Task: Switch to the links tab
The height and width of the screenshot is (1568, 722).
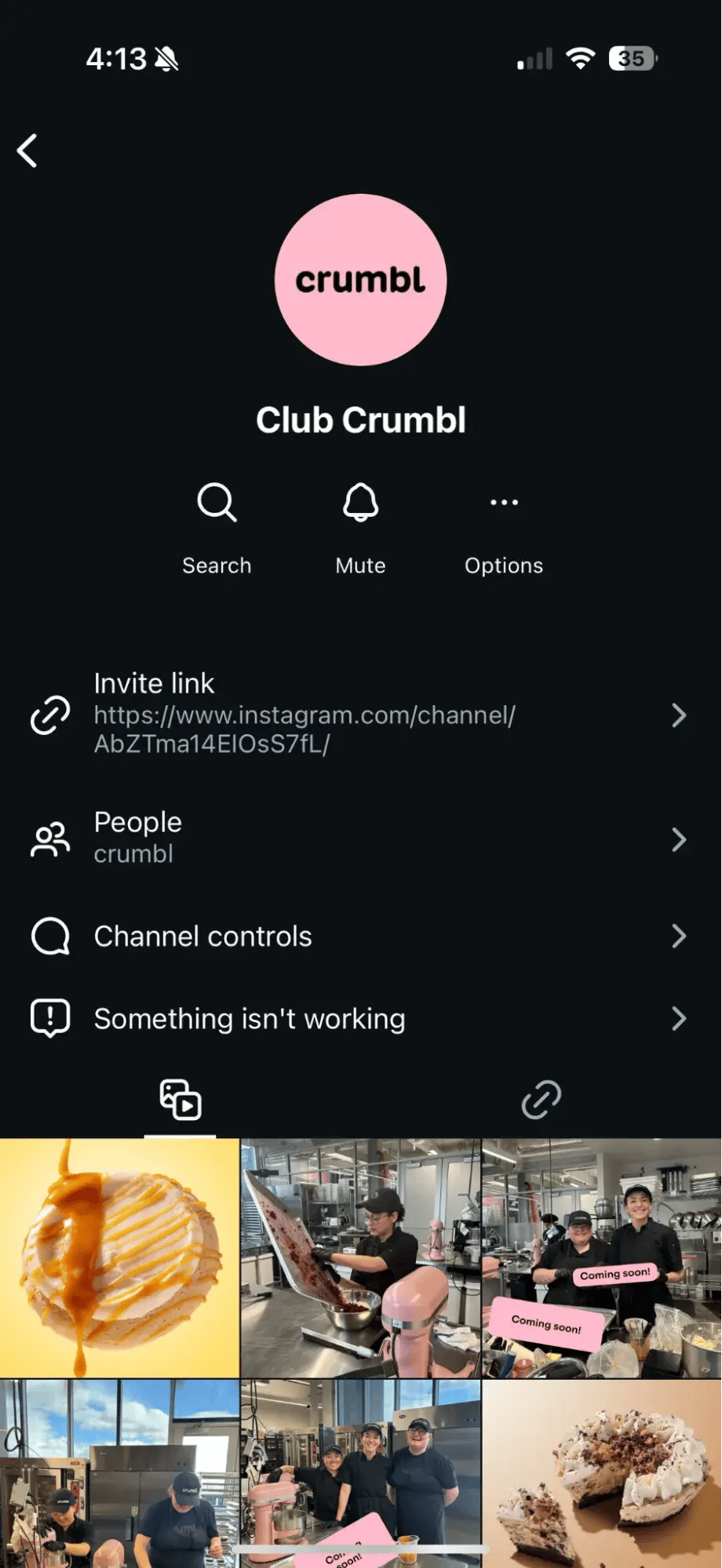Action: coord(541,1100)
